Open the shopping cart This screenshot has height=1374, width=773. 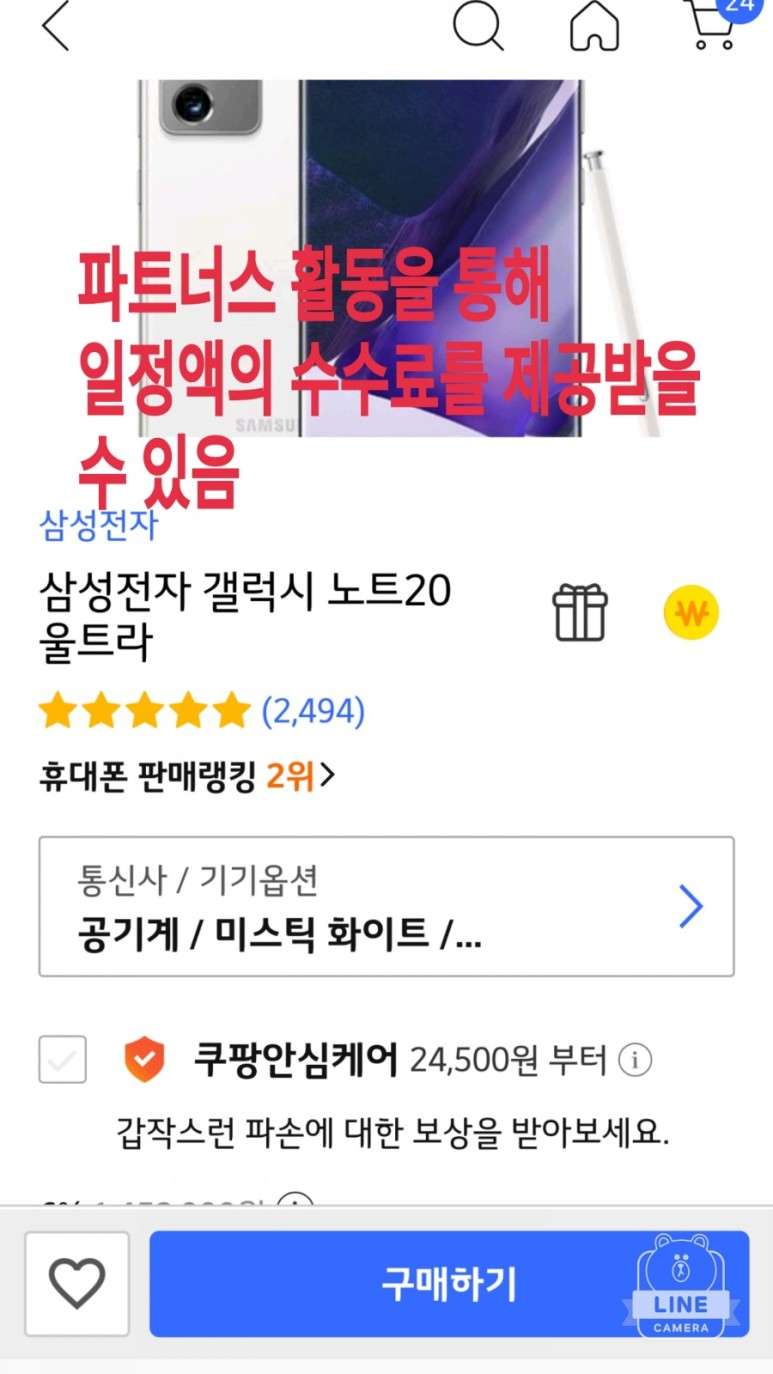712,24
